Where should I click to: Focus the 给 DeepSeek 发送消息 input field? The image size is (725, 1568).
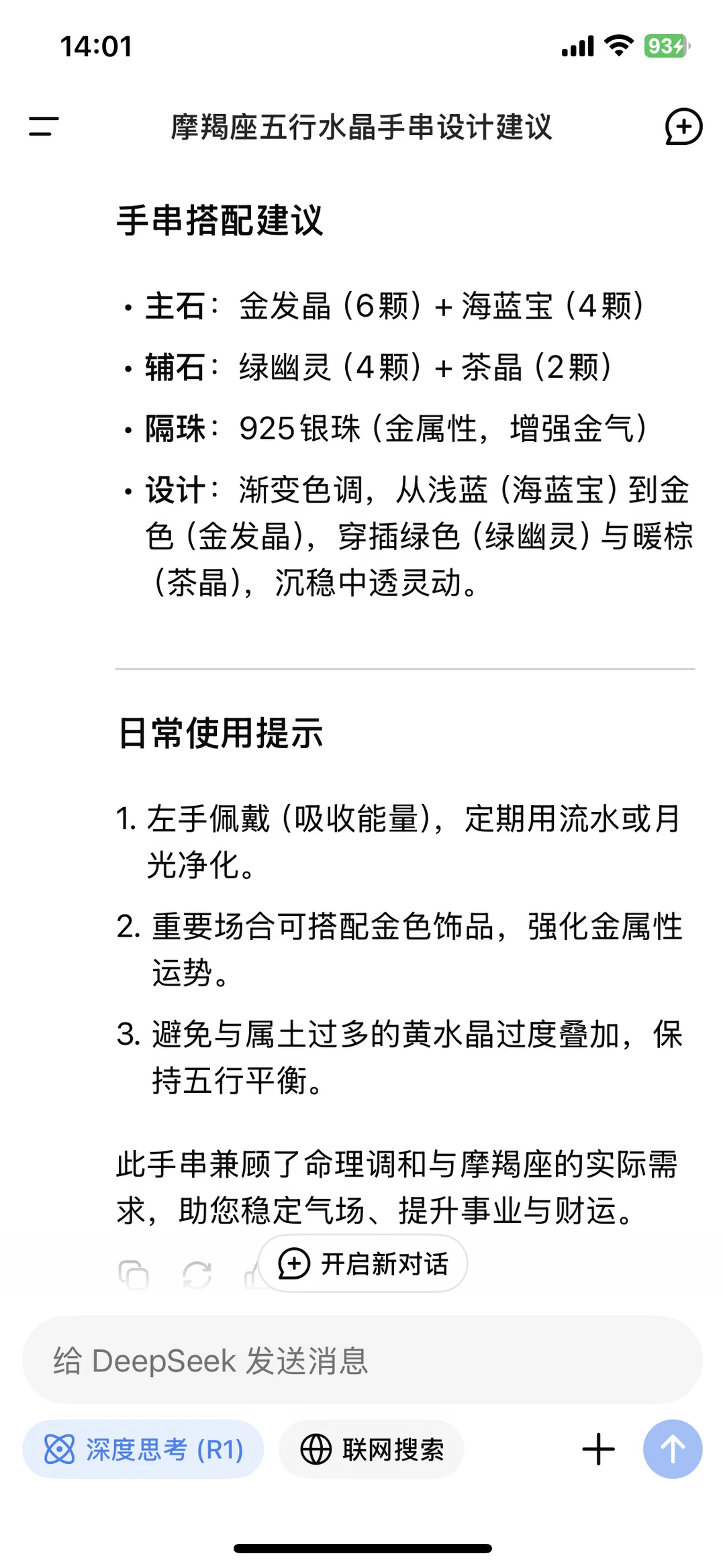point(362,1361)
